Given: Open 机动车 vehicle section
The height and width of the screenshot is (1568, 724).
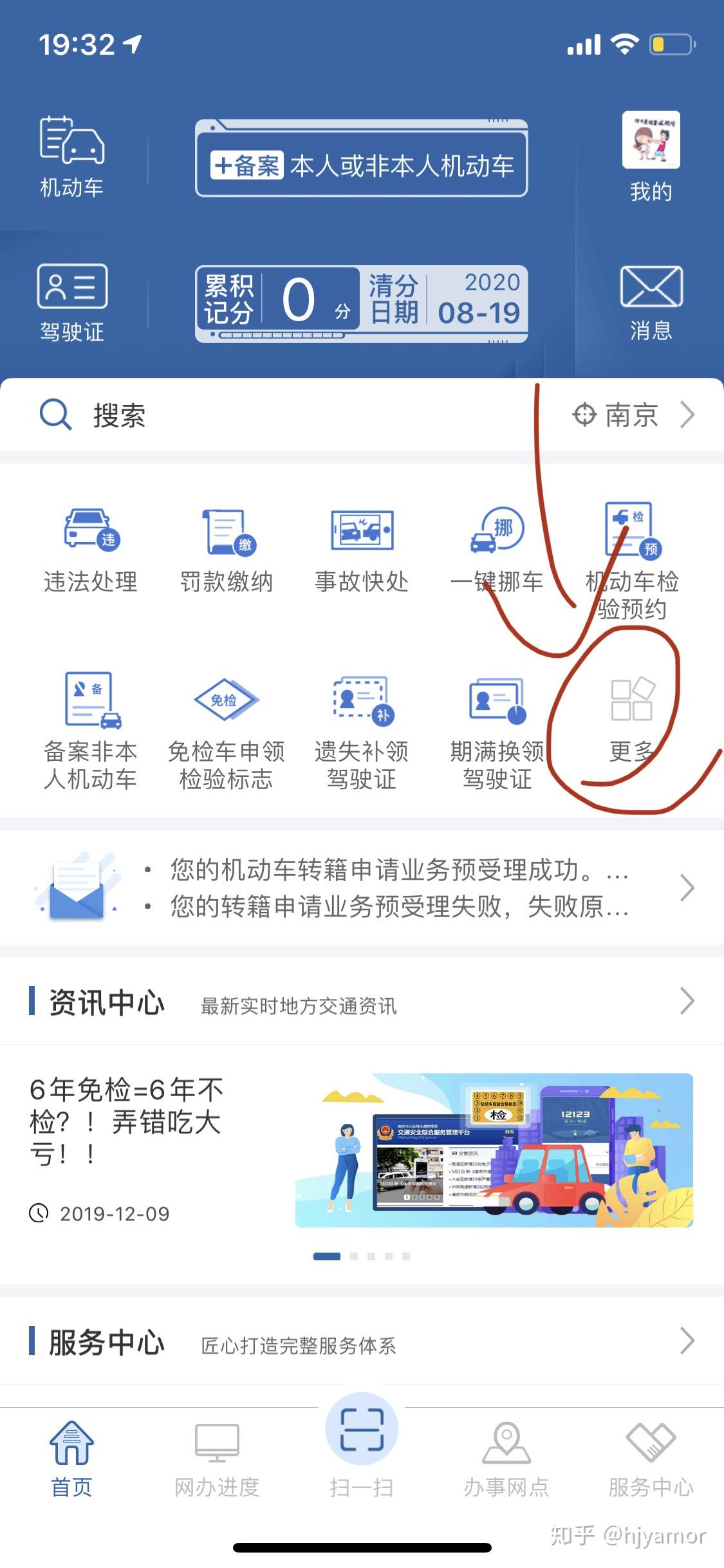Looking at the screenshot, I should click(x=71, y=156).
